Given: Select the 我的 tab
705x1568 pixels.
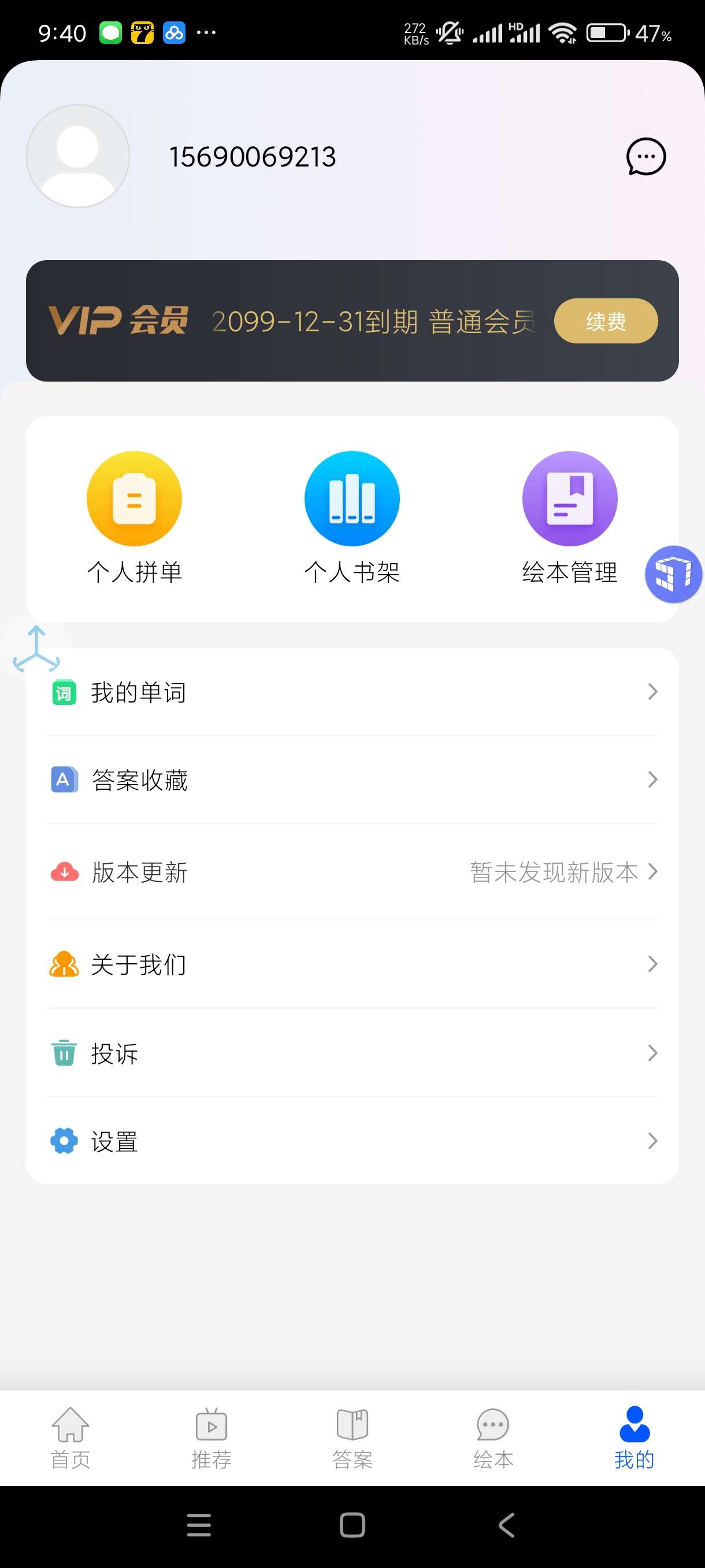Looking at the screenshot, I should click(634, 1438).
